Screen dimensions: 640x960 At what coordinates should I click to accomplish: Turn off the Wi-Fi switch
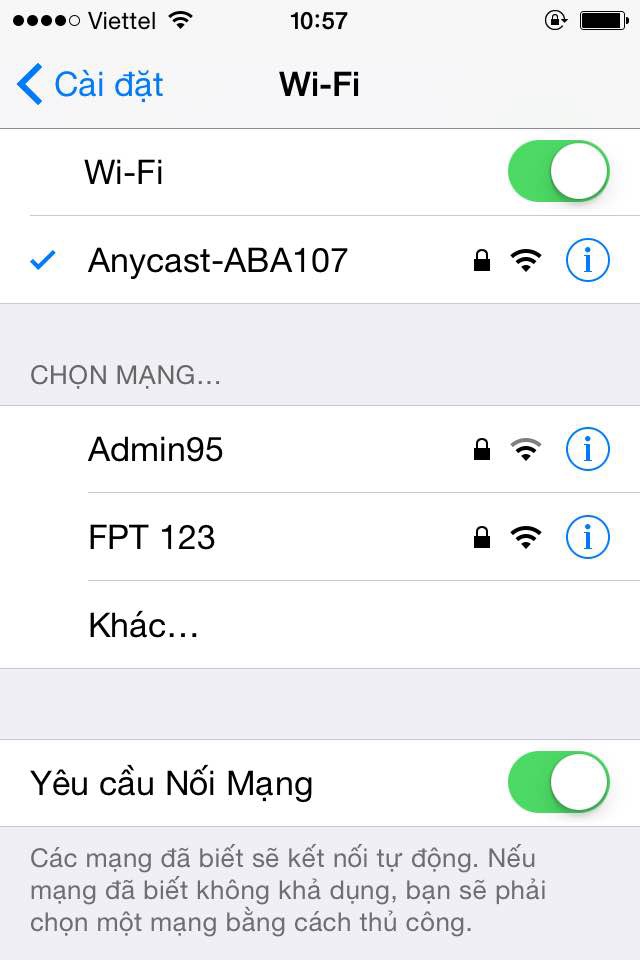pos(558,172)
